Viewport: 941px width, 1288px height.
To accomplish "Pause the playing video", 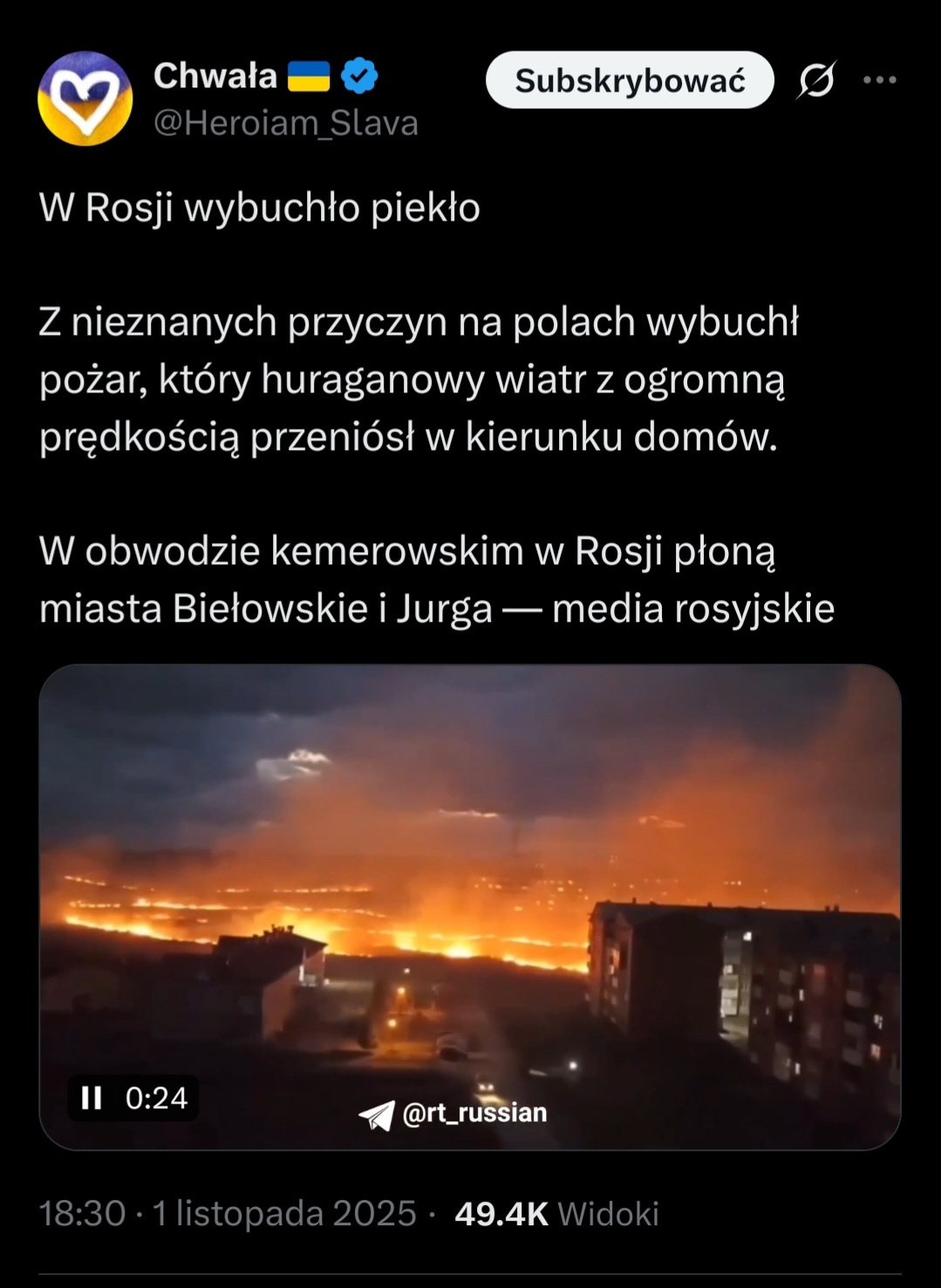I will [x=92, y=1098].
